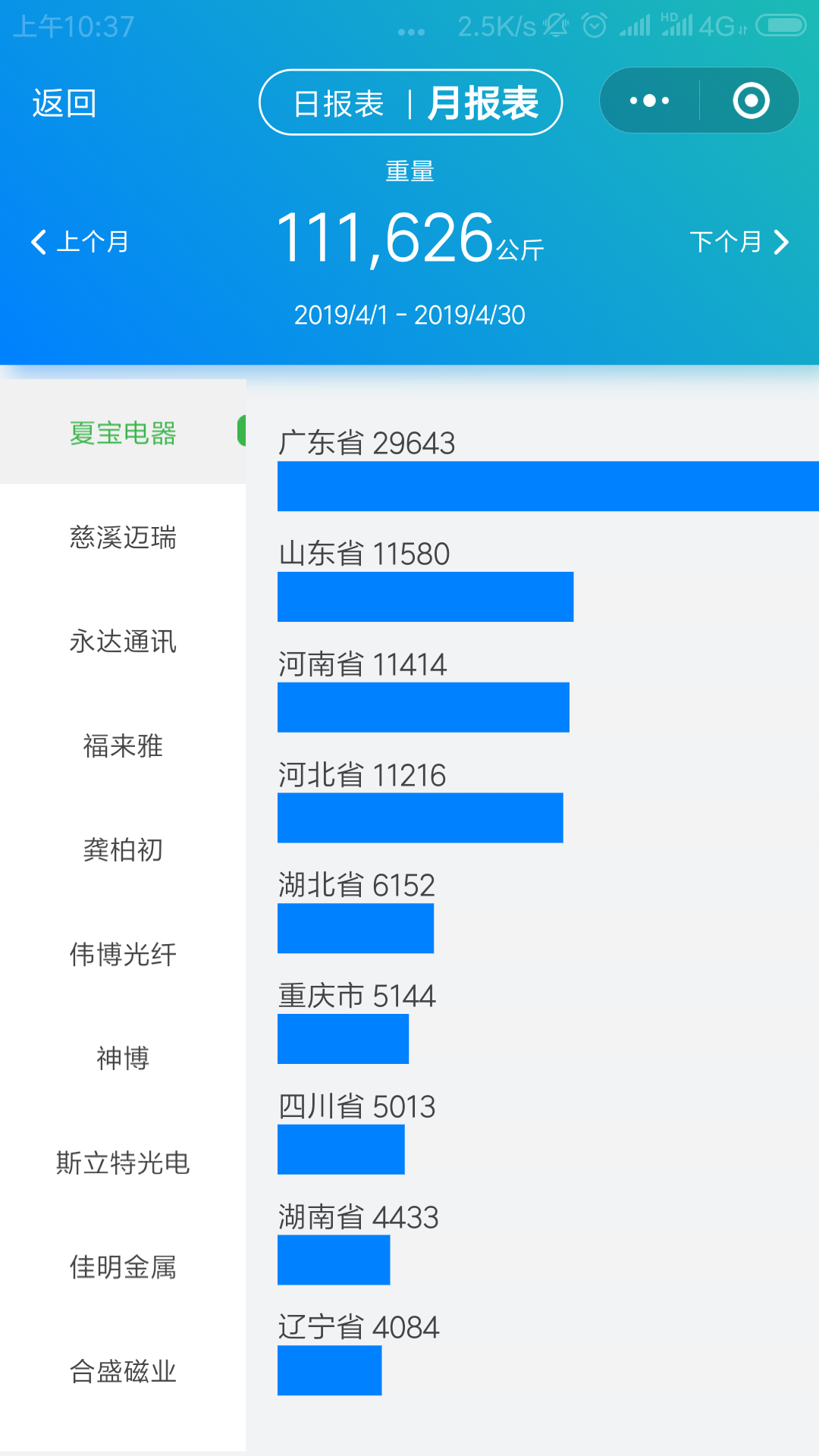Viewport: 819px width, 1456px height.
Task: Switch to the 日报表 daily report
Action: click(338, 103)
